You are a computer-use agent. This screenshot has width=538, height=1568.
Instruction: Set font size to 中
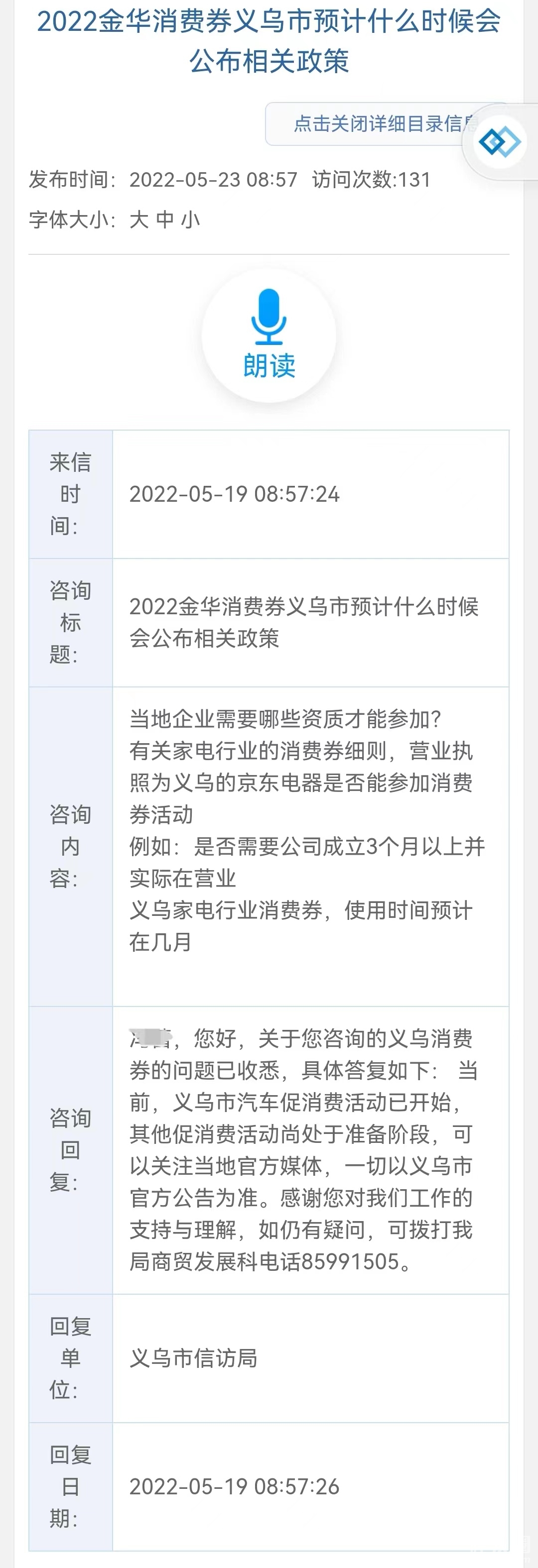(165, 220)
